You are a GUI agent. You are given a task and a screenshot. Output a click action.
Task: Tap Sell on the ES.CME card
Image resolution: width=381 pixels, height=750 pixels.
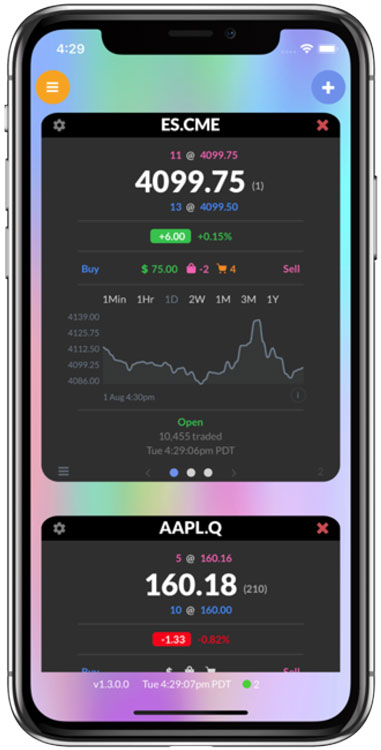click(291, 269)
